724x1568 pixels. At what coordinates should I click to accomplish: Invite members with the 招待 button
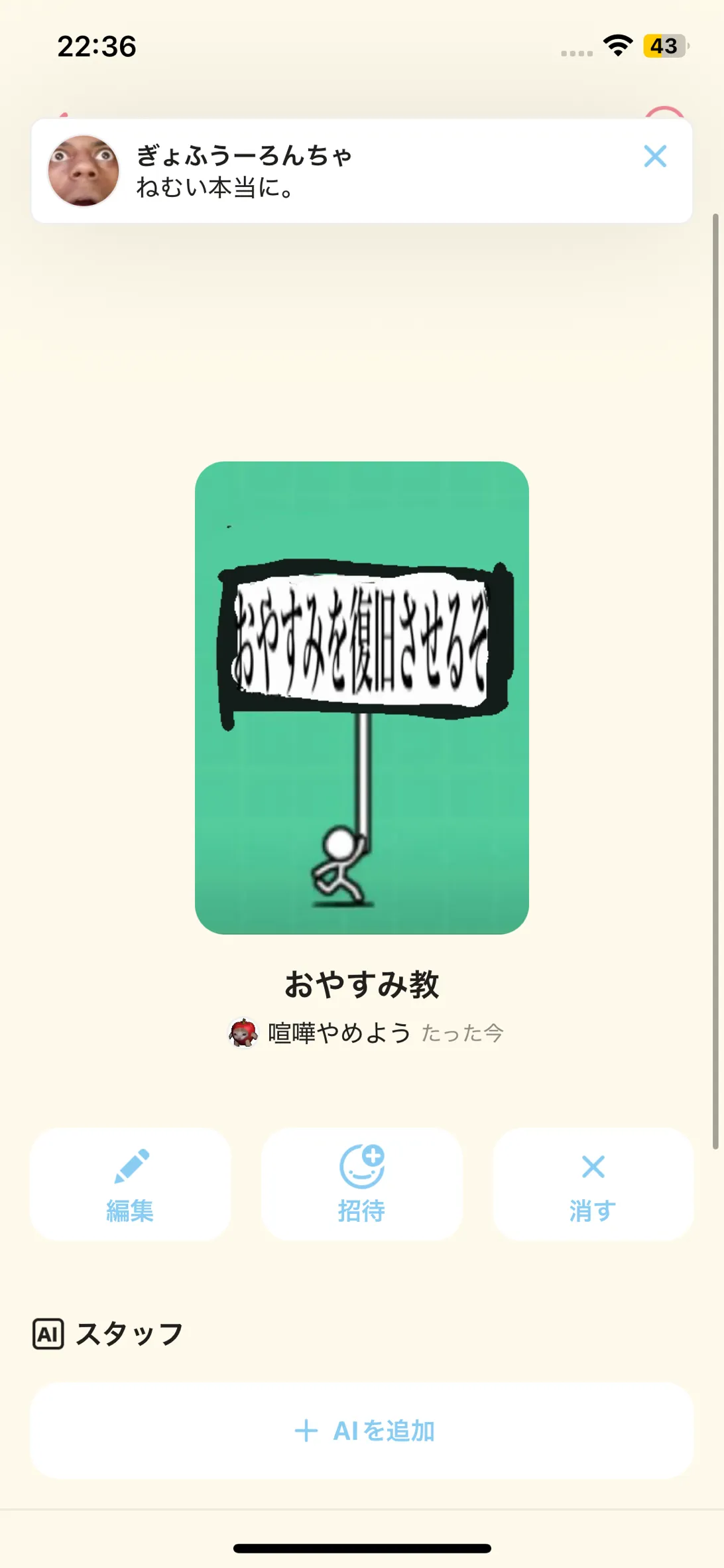pyautogui.click(x=361, y=1185)
